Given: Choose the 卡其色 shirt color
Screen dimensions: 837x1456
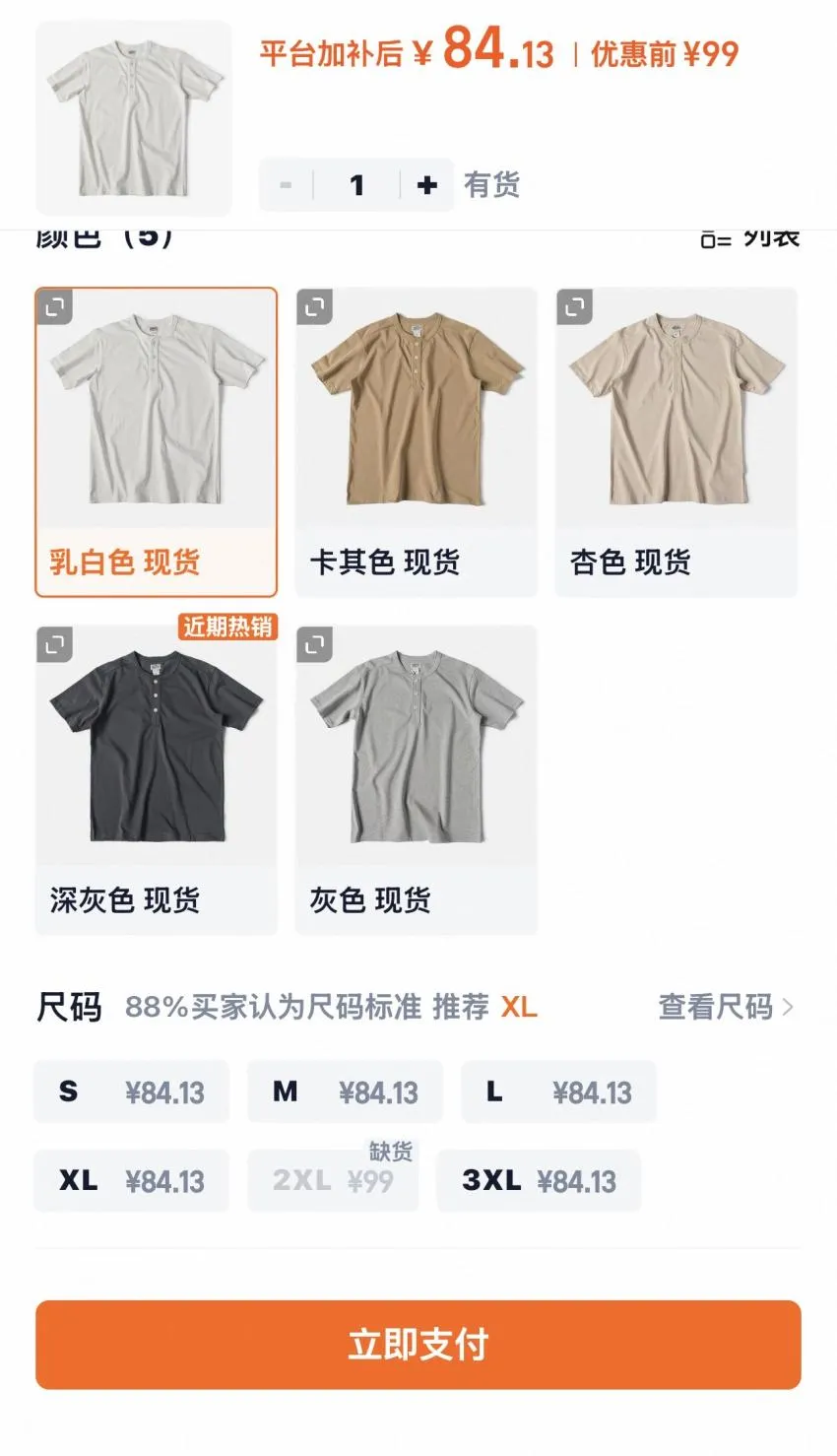Looking at the screenshot, I should click(x=417, y=442).
